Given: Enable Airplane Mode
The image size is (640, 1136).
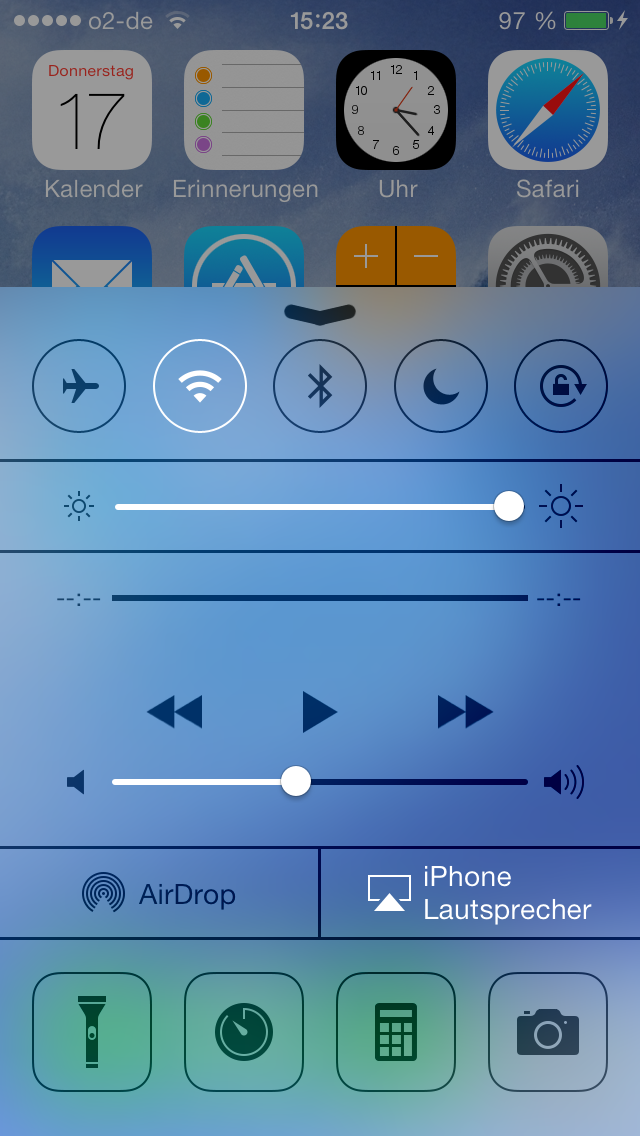Looking at the screenshot, I should (x=79, y=386).
